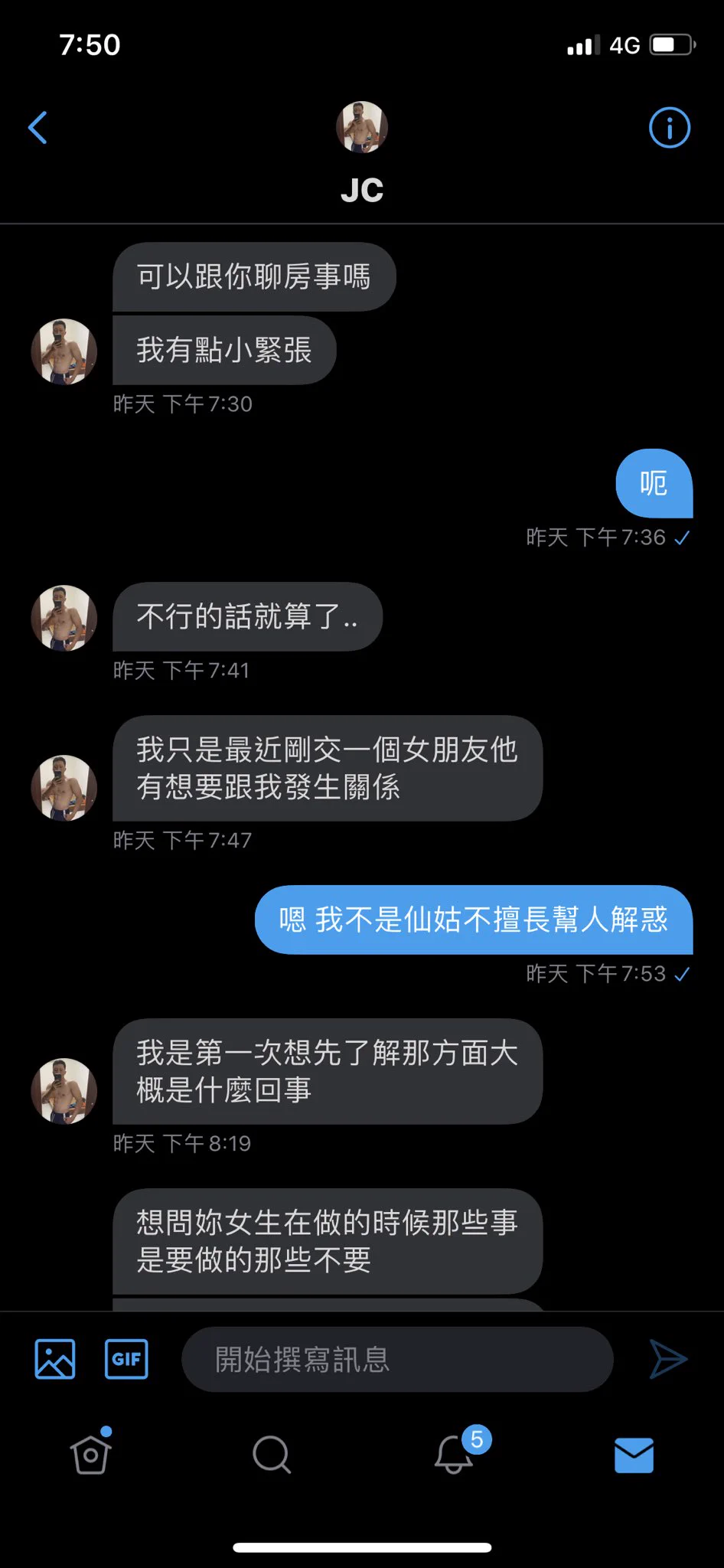Focus the message text field

pos(396,1359)
